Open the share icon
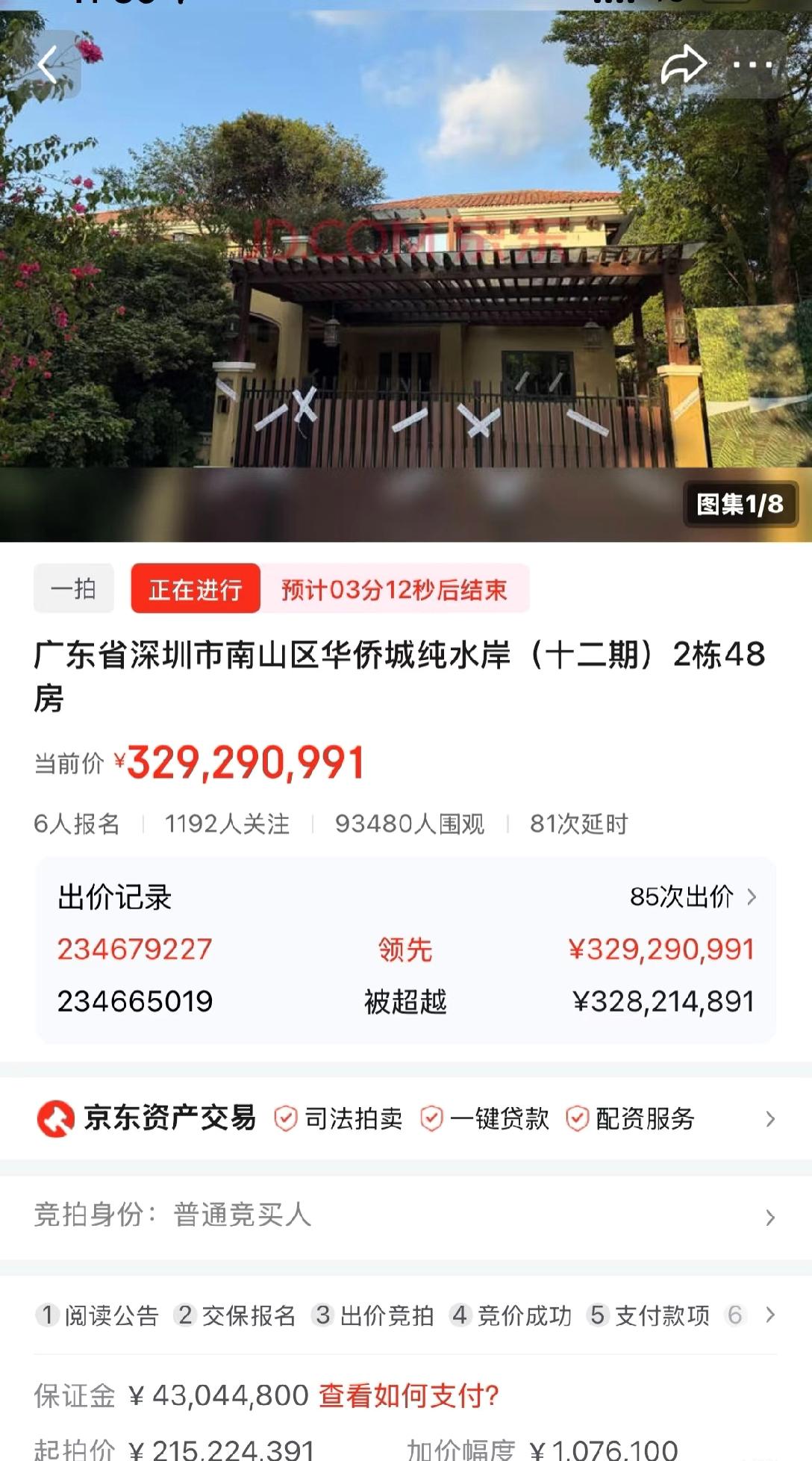This screenshot has height=1461, width=812. point(684,63)
